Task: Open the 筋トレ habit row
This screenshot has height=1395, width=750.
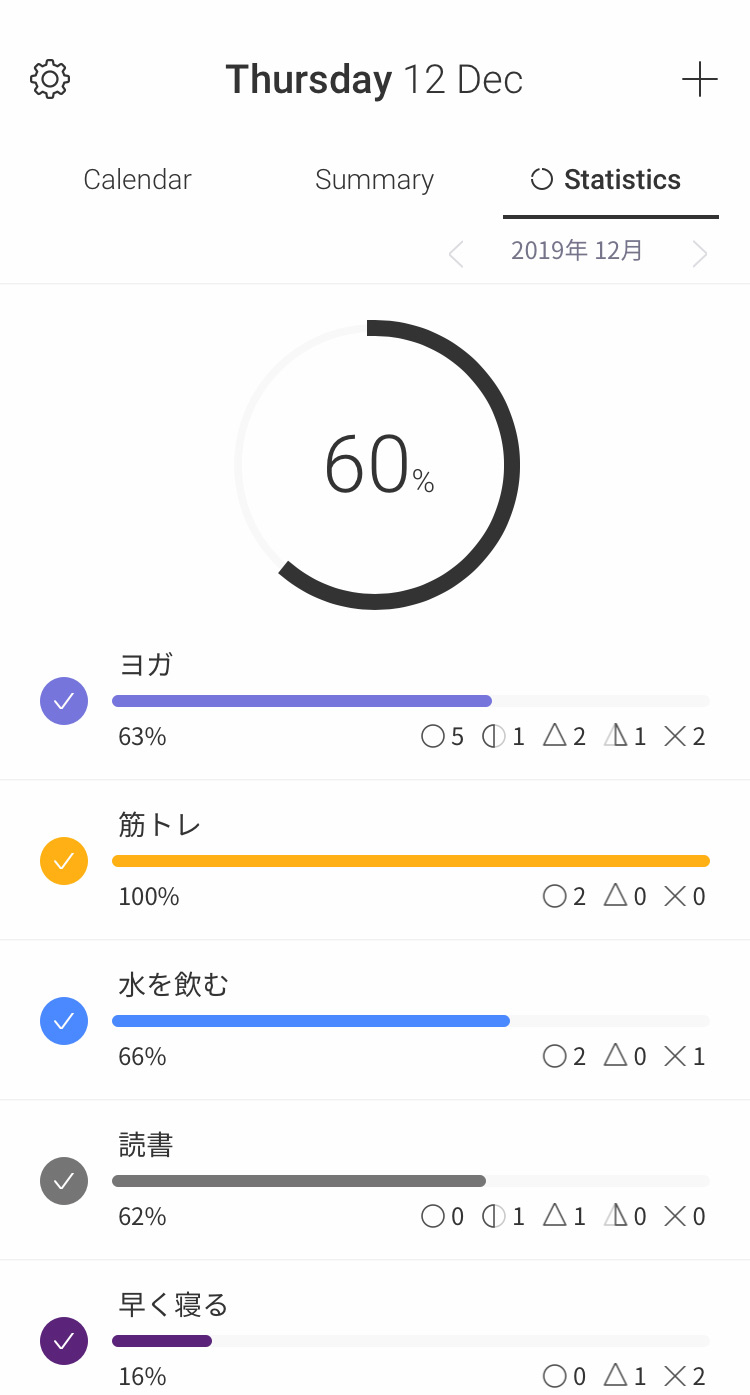Action: click(375, 860)
